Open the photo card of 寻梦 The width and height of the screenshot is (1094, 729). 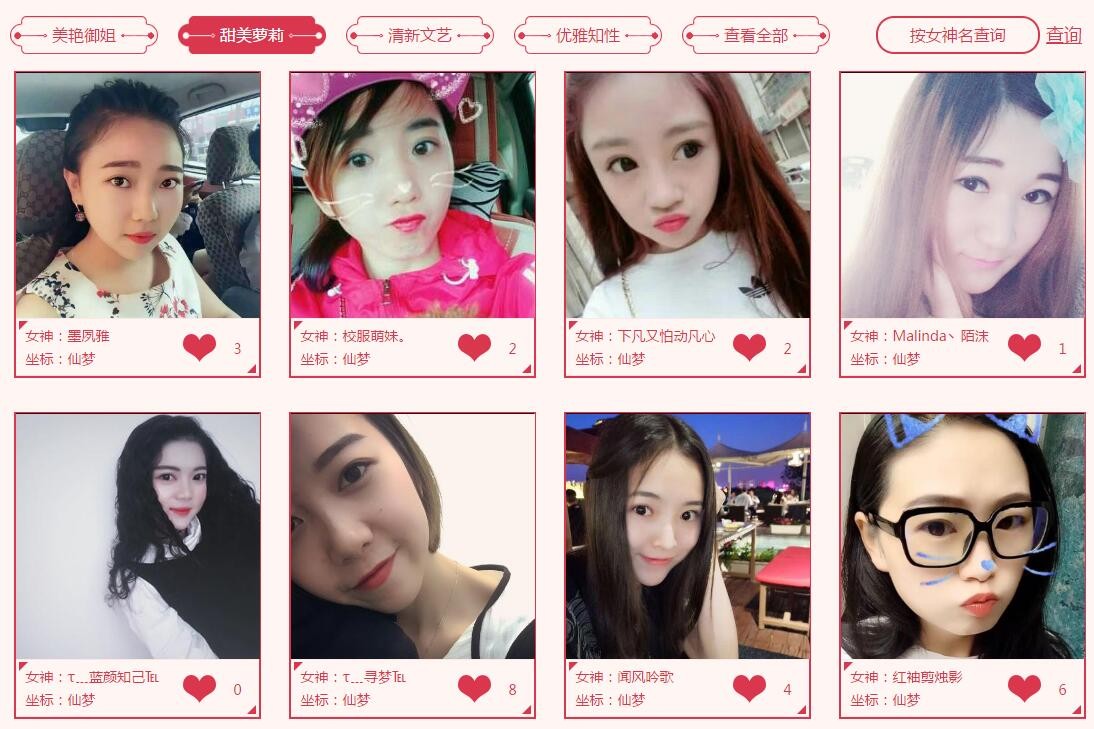(412, 536)
